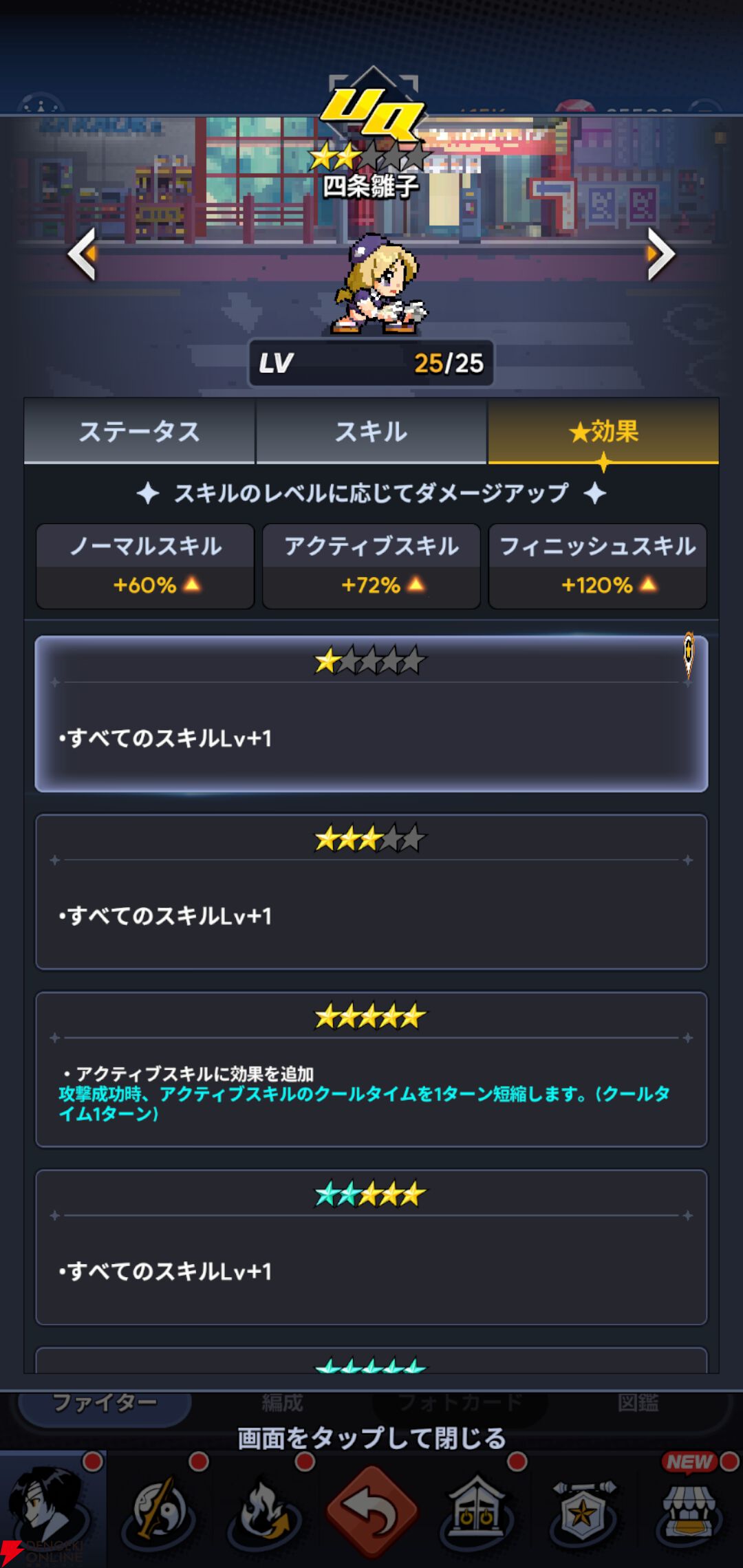The image size is (743, 1568).
Task: Switch to the ステータス tab
Action: click(140, 432)
